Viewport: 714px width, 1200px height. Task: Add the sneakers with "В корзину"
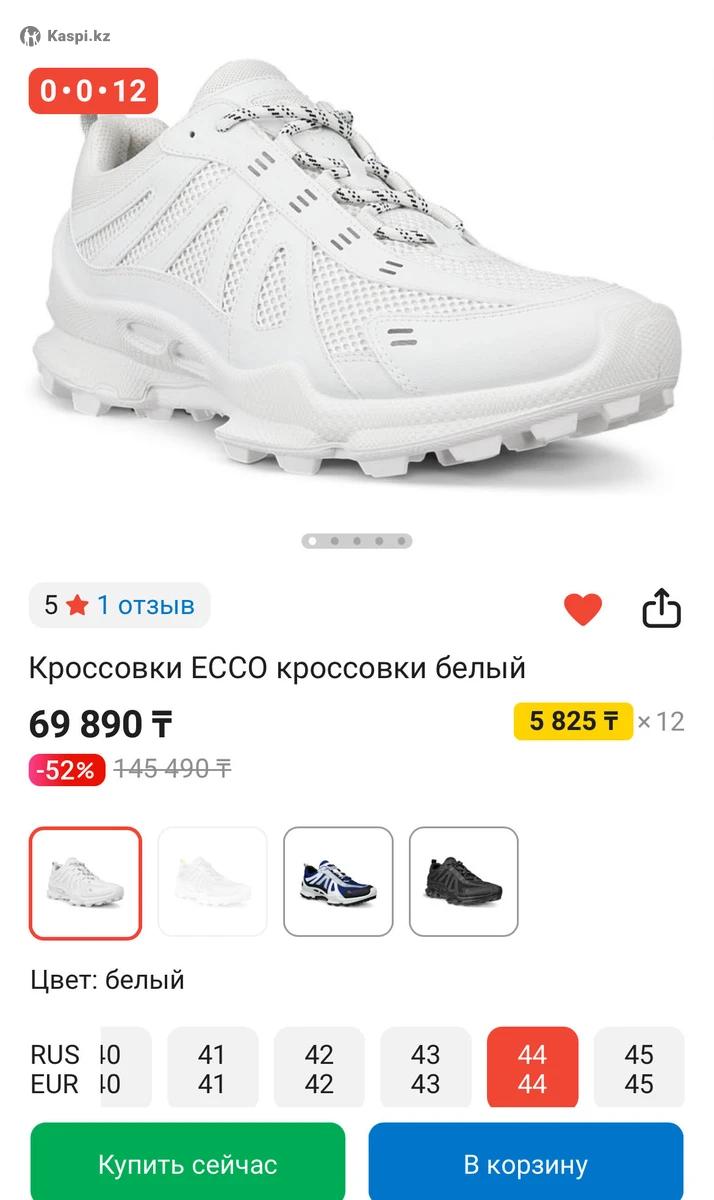click(x=526, y=1164)
